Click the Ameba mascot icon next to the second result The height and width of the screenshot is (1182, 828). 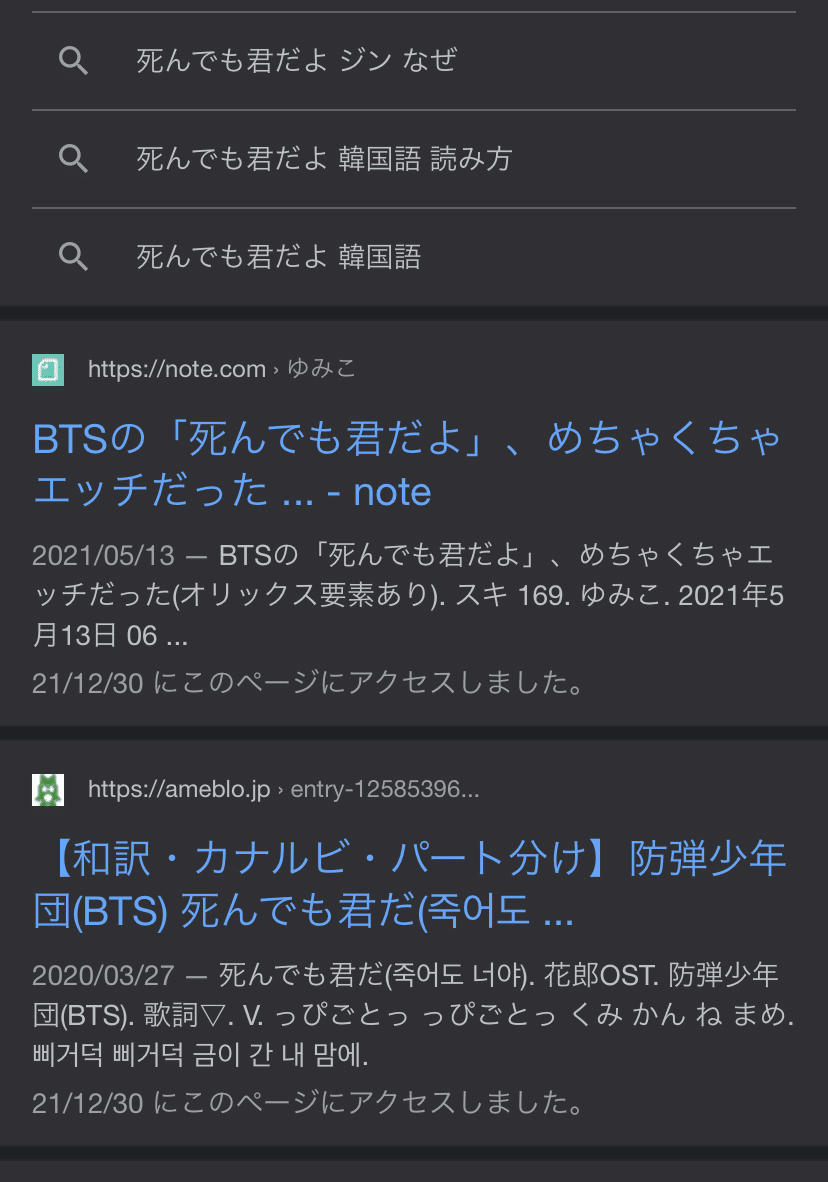47,789
